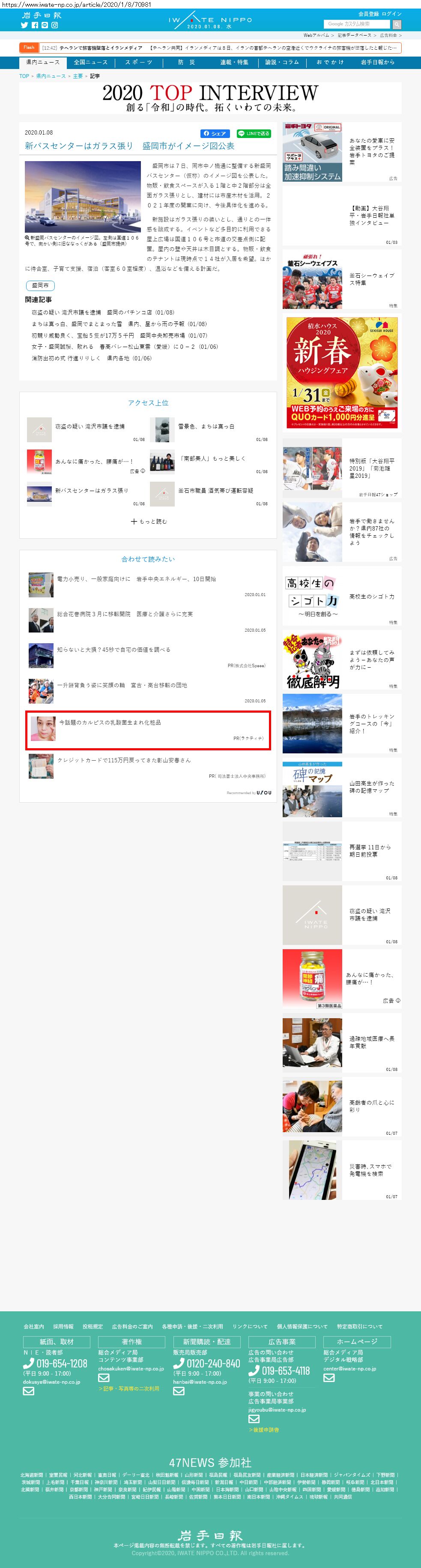
Task: Open 釜石シーウェイブス特集 card
Action: (x=341, y=281)
